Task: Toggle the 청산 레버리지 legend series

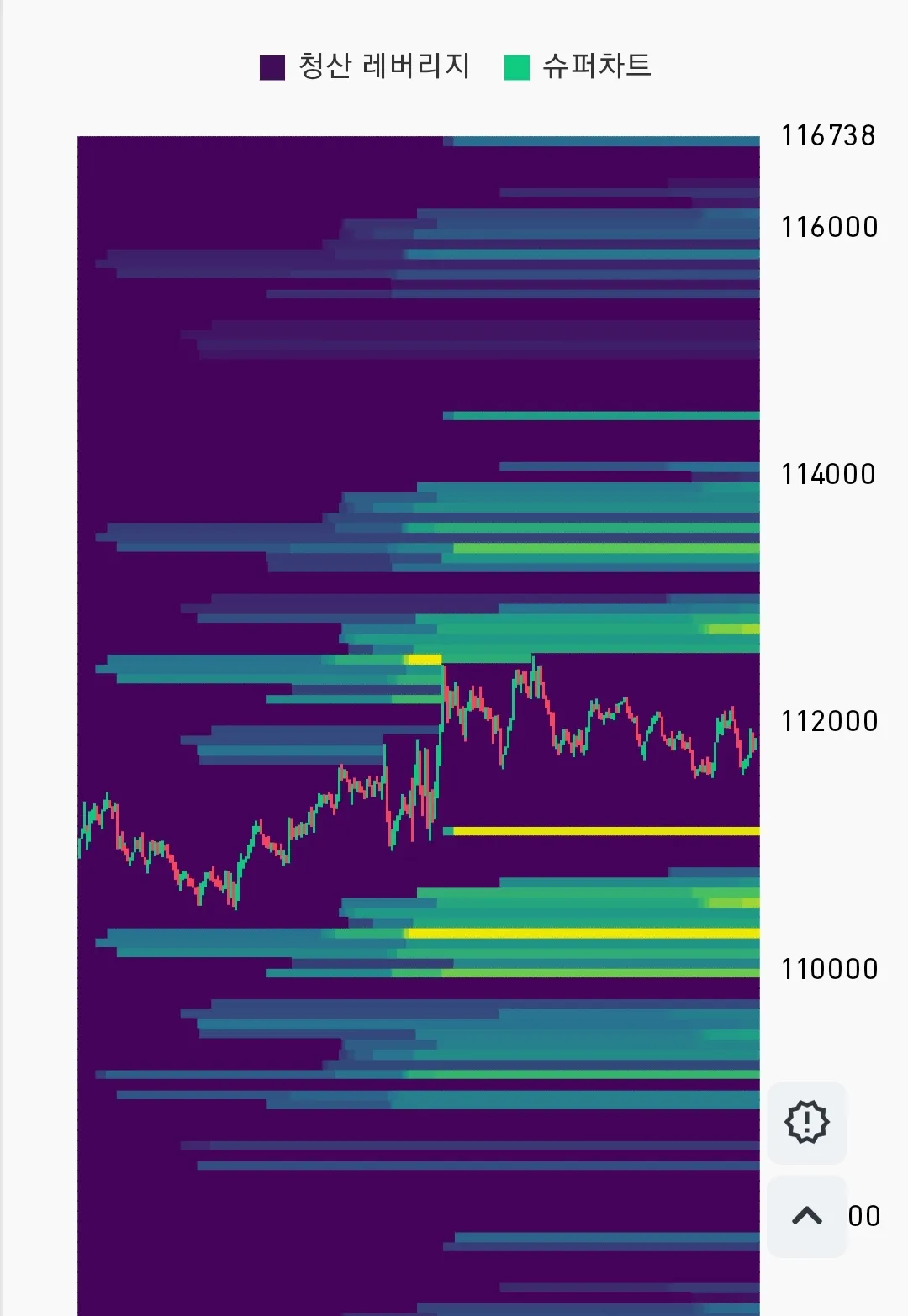Action: 366,66
